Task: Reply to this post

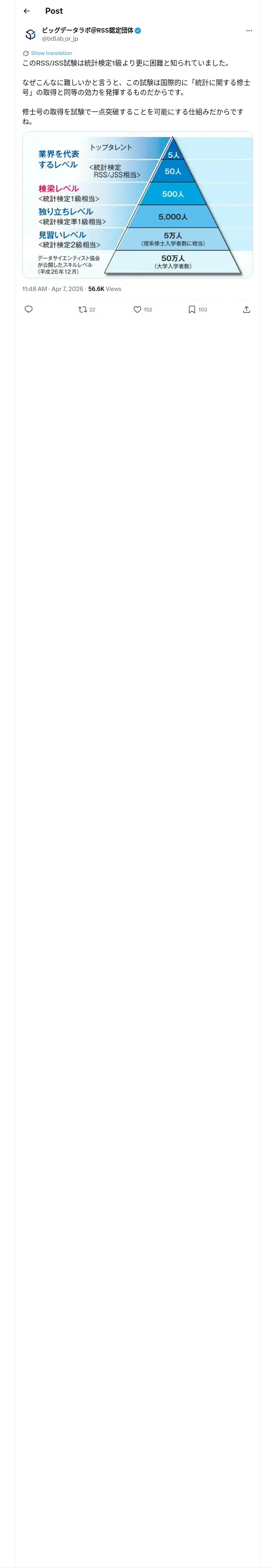Action: tap(29, 309)
